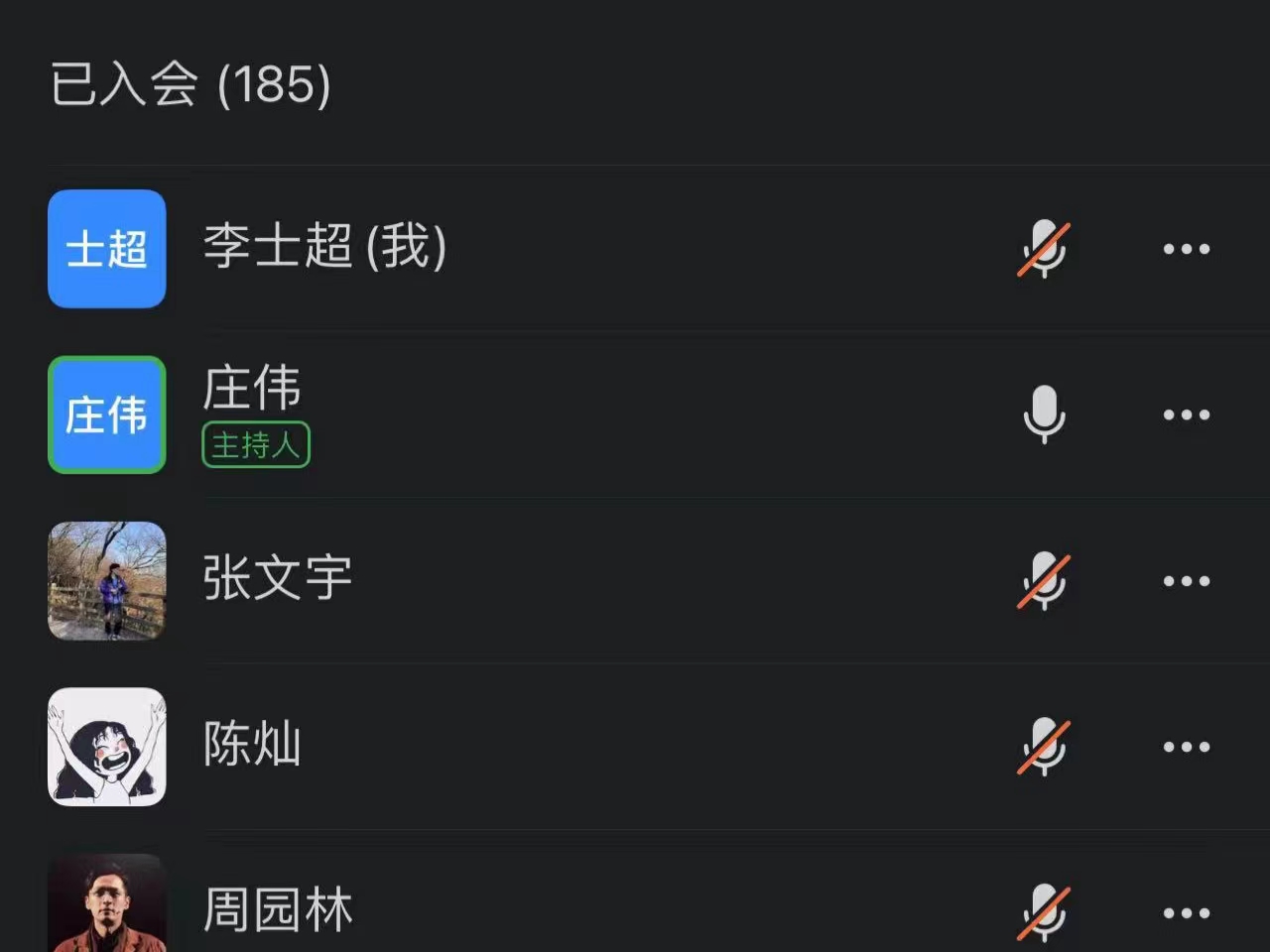Open my own participant row 李士超
Screen dimensions: 1270x952
(324, 247)
